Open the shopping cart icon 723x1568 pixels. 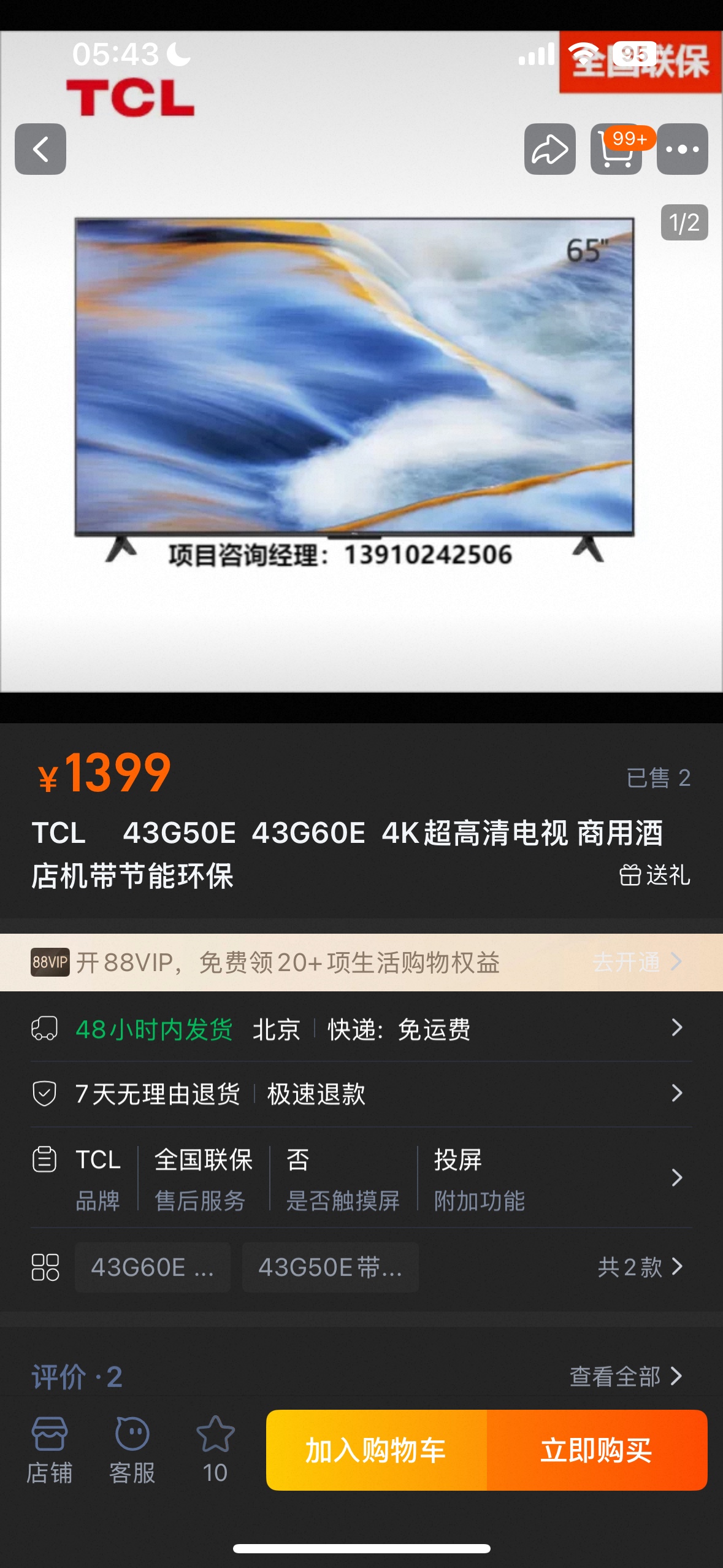tap(616, 149)
